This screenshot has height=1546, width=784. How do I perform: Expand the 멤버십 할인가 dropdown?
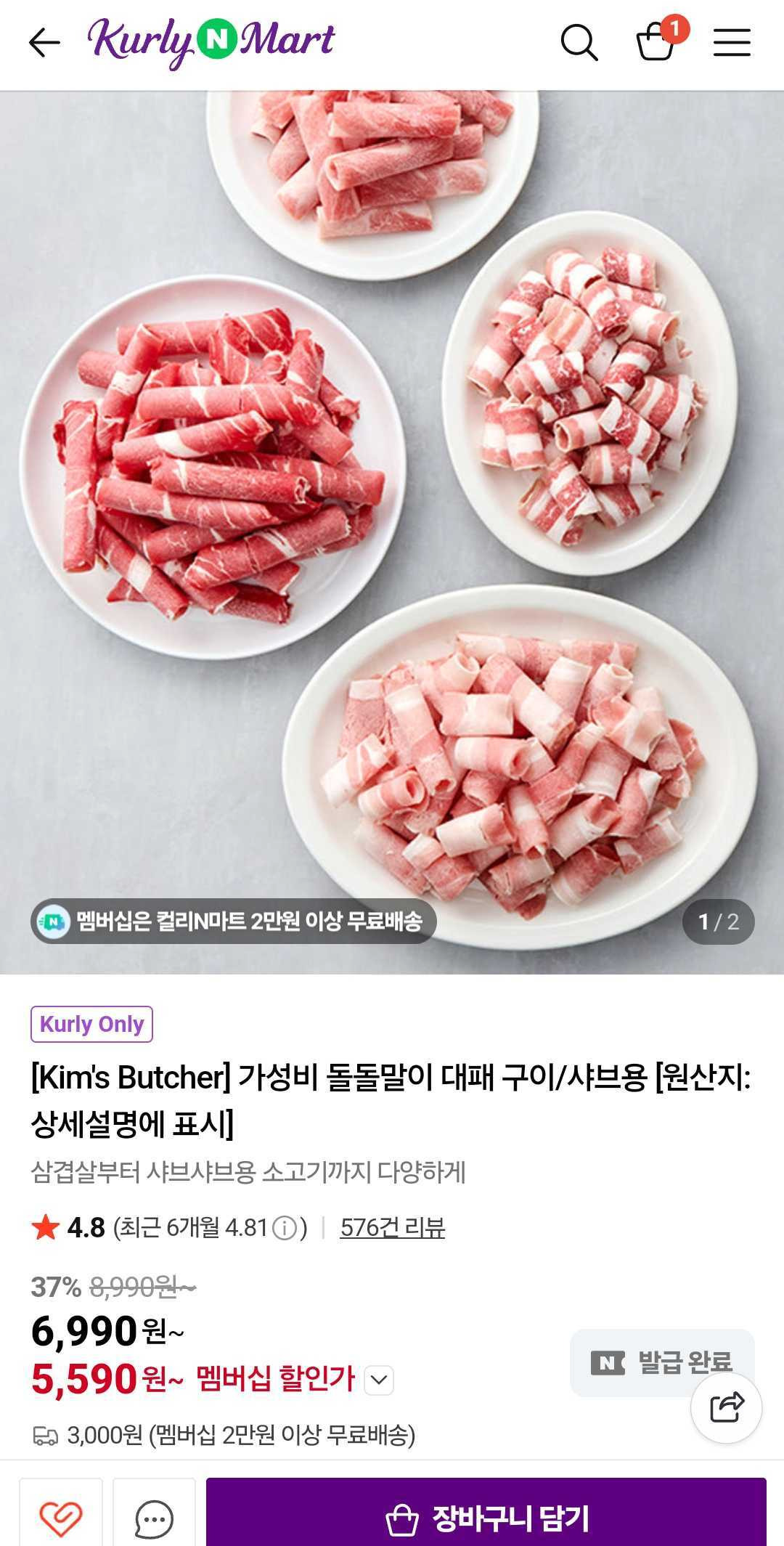pyautogui.click(x=380, y=1380)
